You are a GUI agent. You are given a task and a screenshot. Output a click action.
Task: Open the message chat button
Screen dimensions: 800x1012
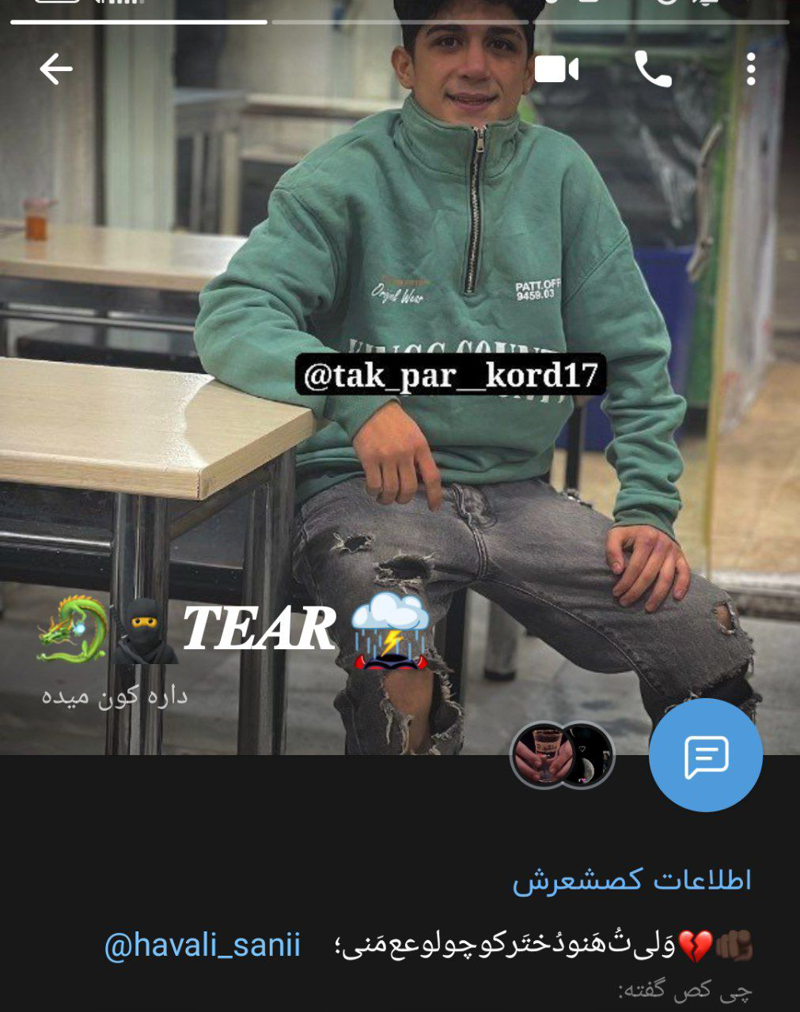[x=706, y=756]
